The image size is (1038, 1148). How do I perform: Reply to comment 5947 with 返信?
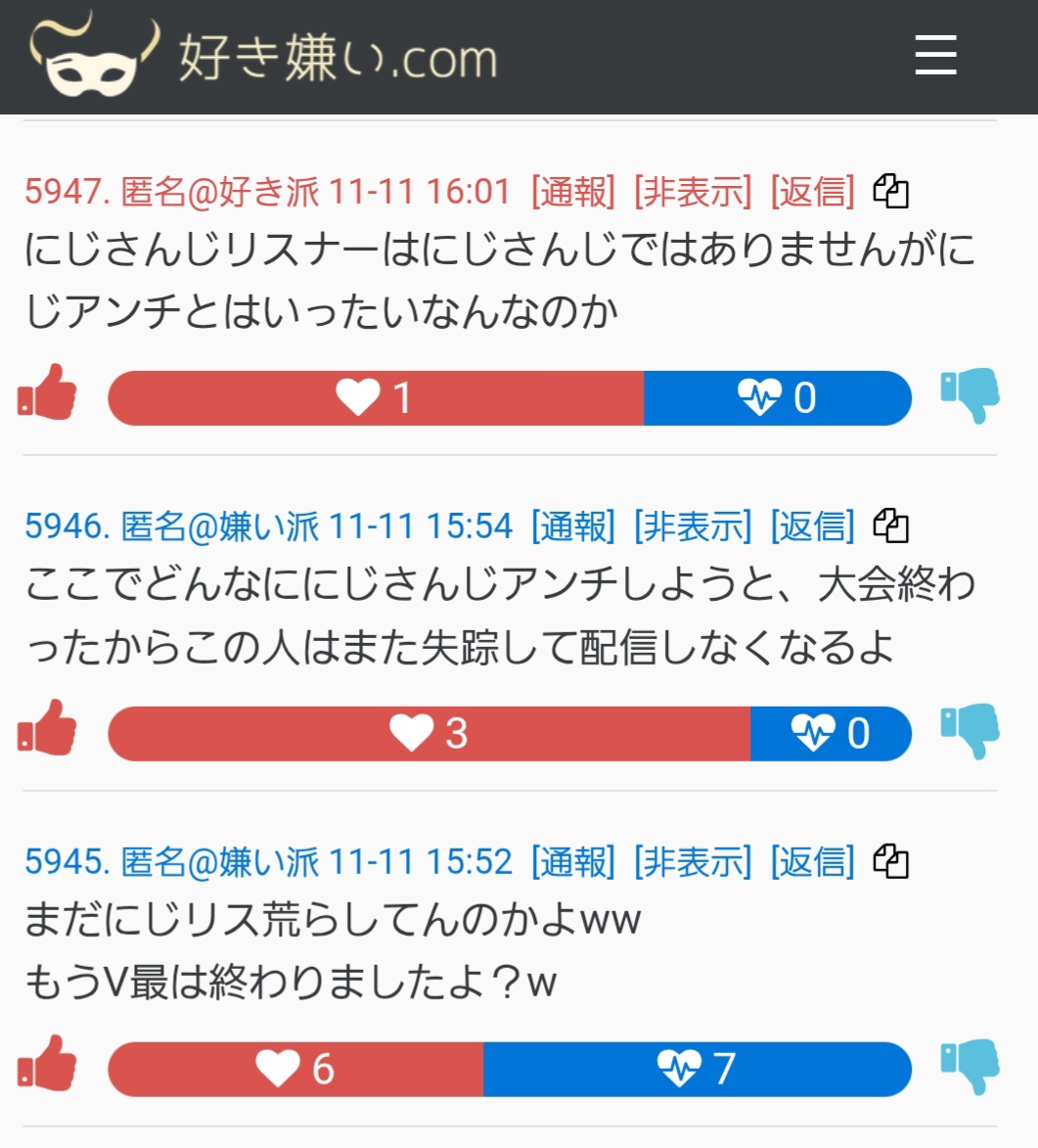click(812, 192)
